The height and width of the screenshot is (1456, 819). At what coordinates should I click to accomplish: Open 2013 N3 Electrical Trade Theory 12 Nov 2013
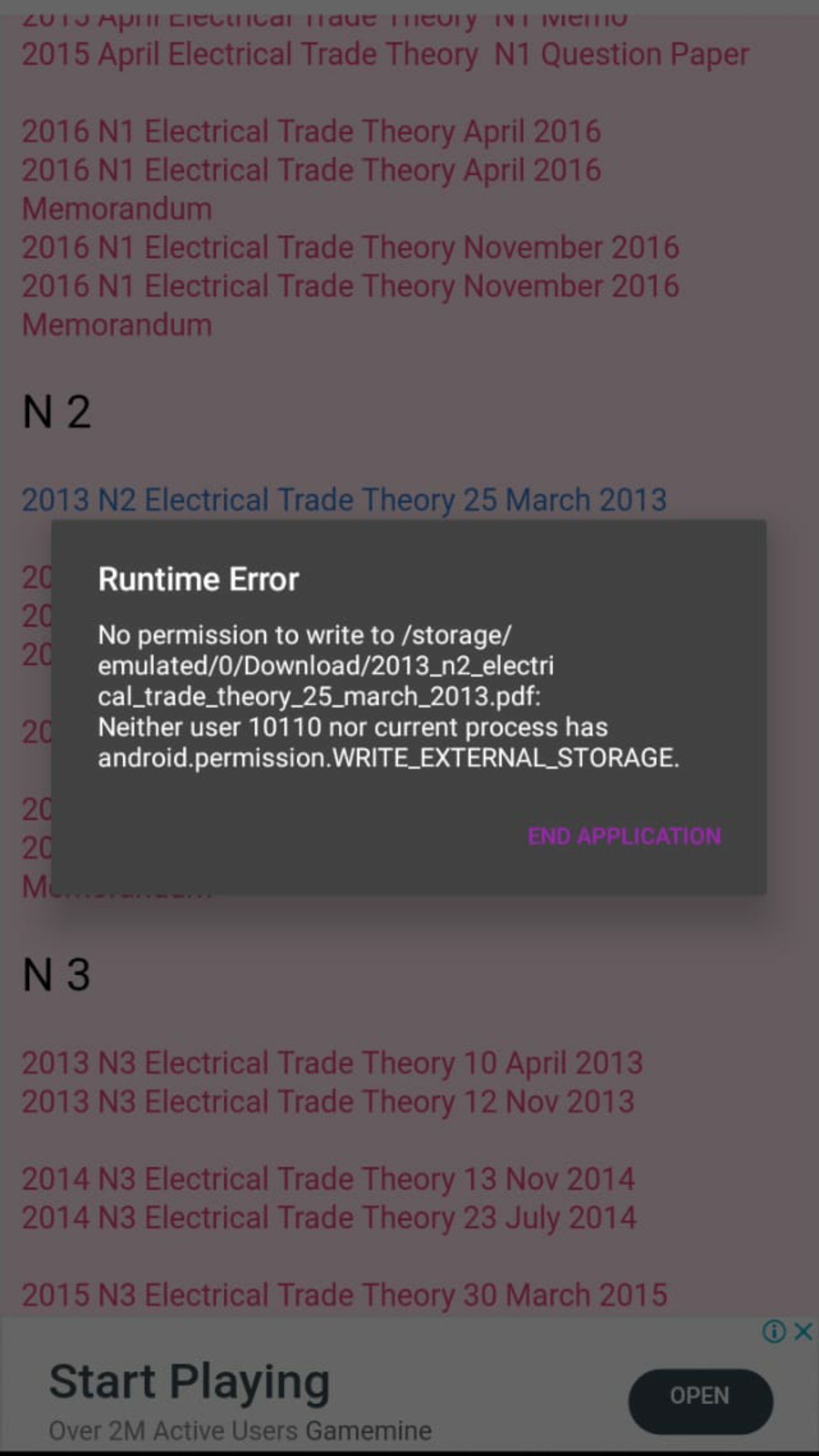(x=328, y=1101)
